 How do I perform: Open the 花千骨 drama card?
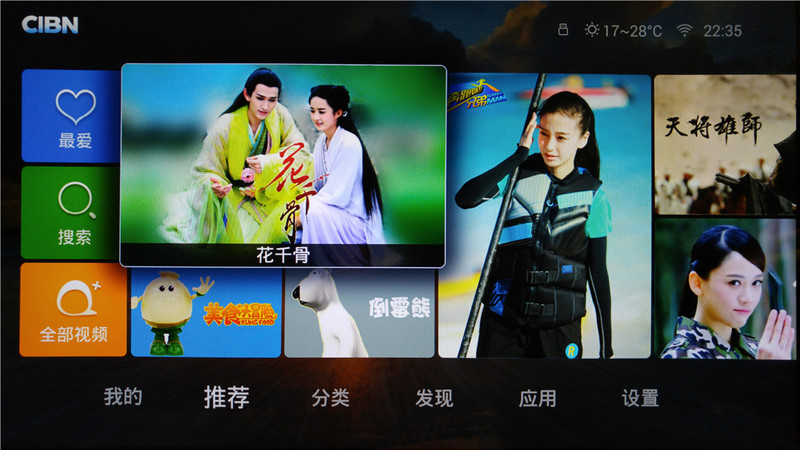click(283, 165)
